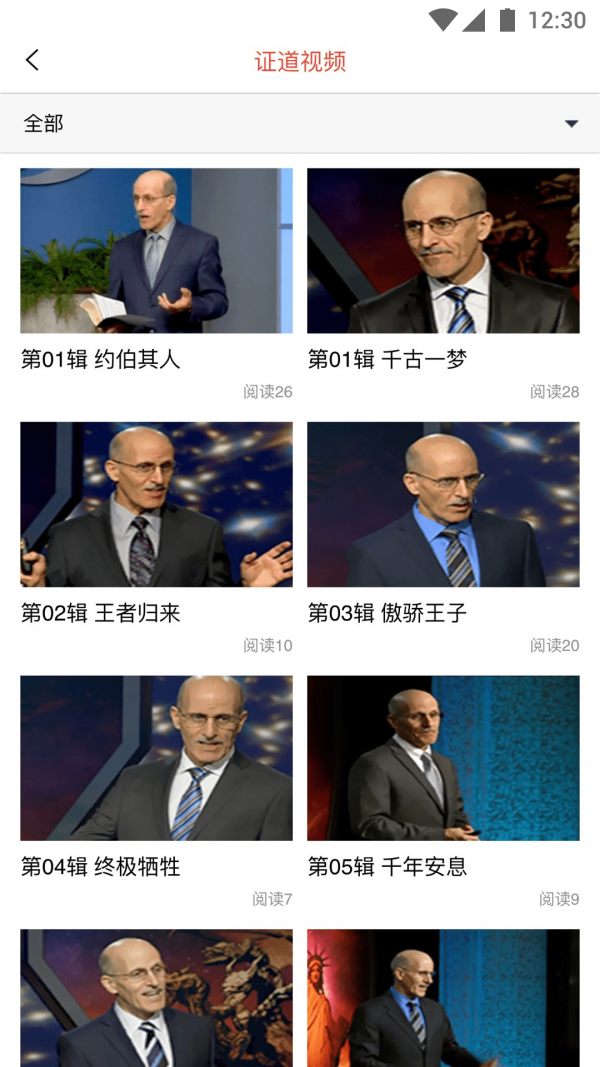Viewport: 600px width, 1067px height.
Task: Open the video 第05辑 千年安息
Action: [443, 758]
